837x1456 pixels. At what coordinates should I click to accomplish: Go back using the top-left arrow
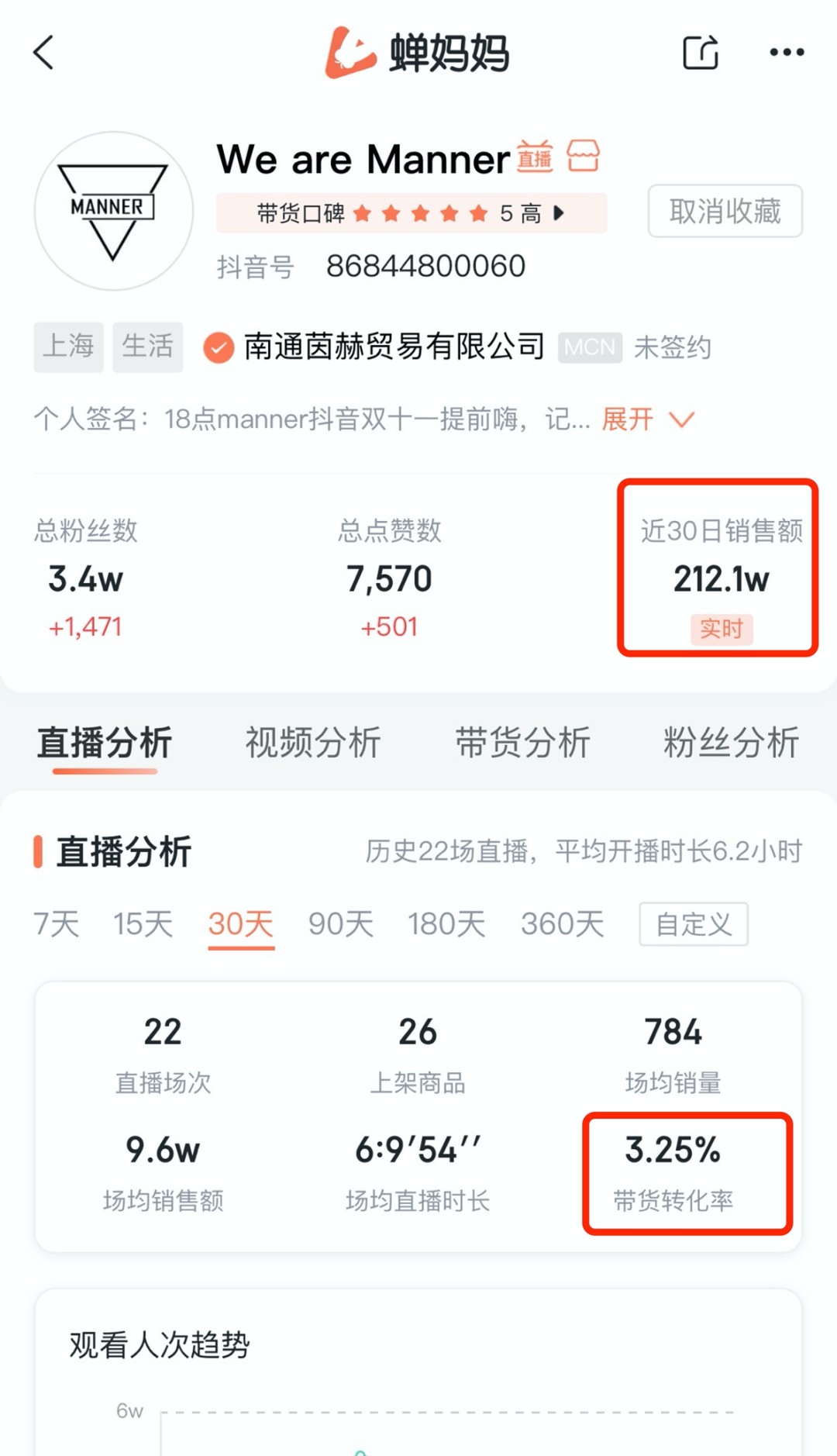click(x=43, y=53)
